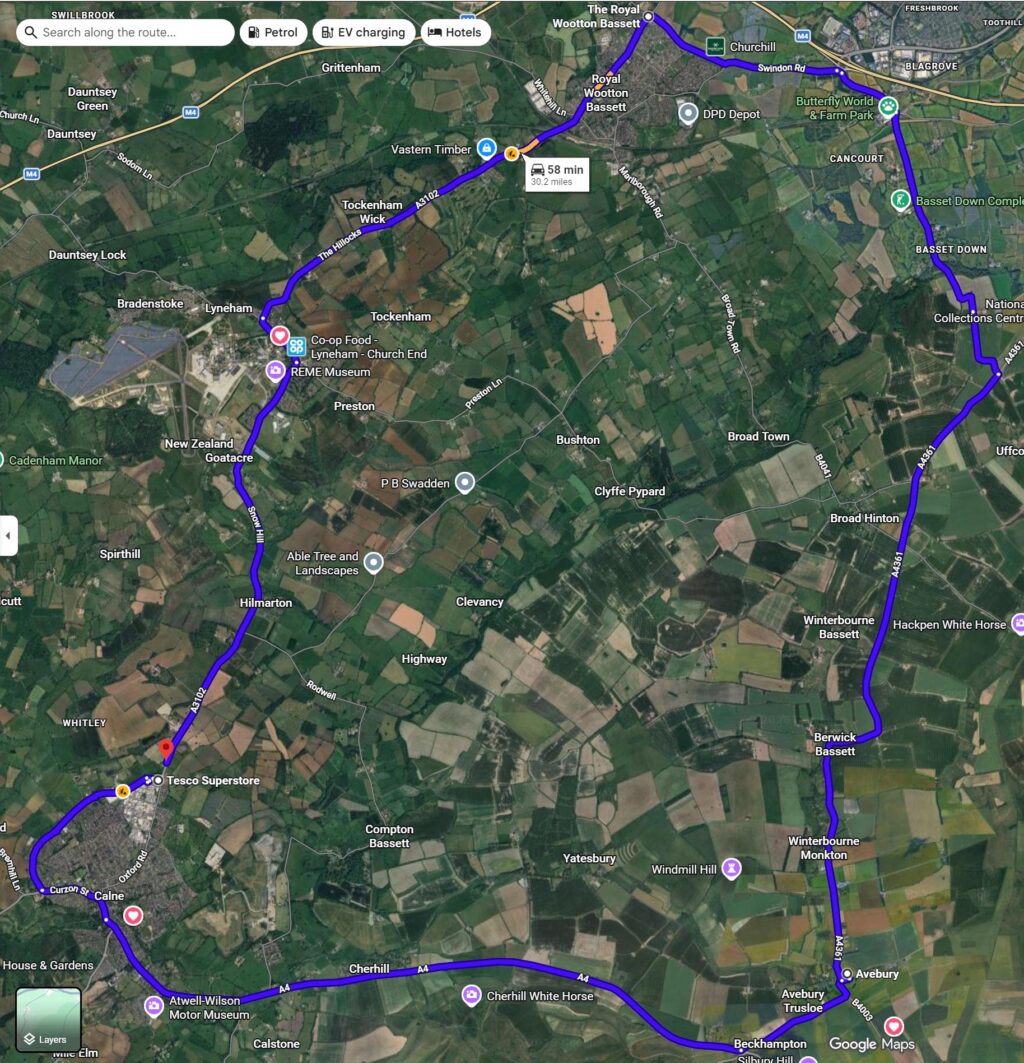Open the Basset Down Complex marker
The width and height of the screenshot is (1024, 1063).
pos(901,200)
